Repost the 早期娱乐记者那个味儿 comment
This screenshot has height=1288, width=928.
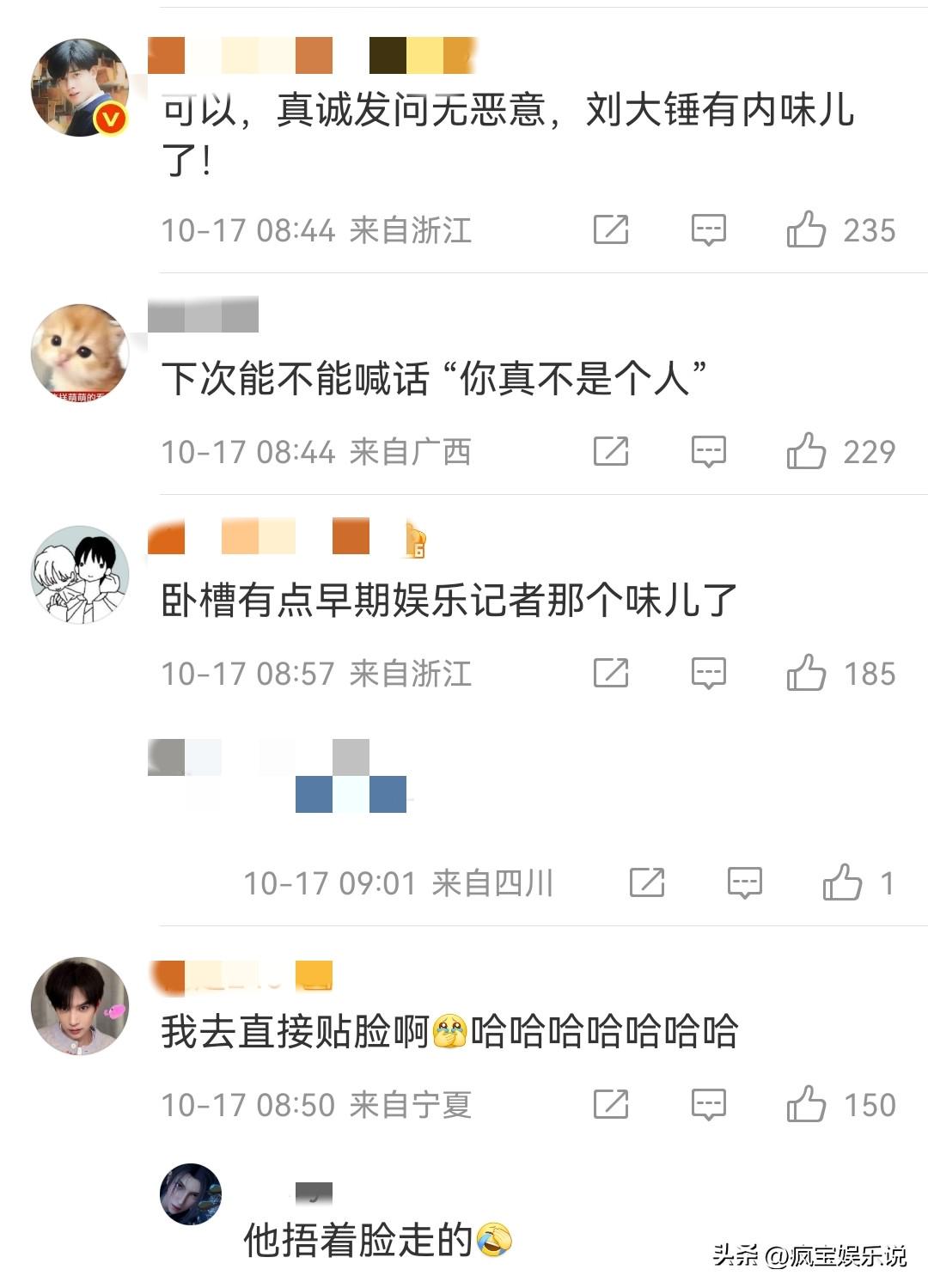click(611, 674)
